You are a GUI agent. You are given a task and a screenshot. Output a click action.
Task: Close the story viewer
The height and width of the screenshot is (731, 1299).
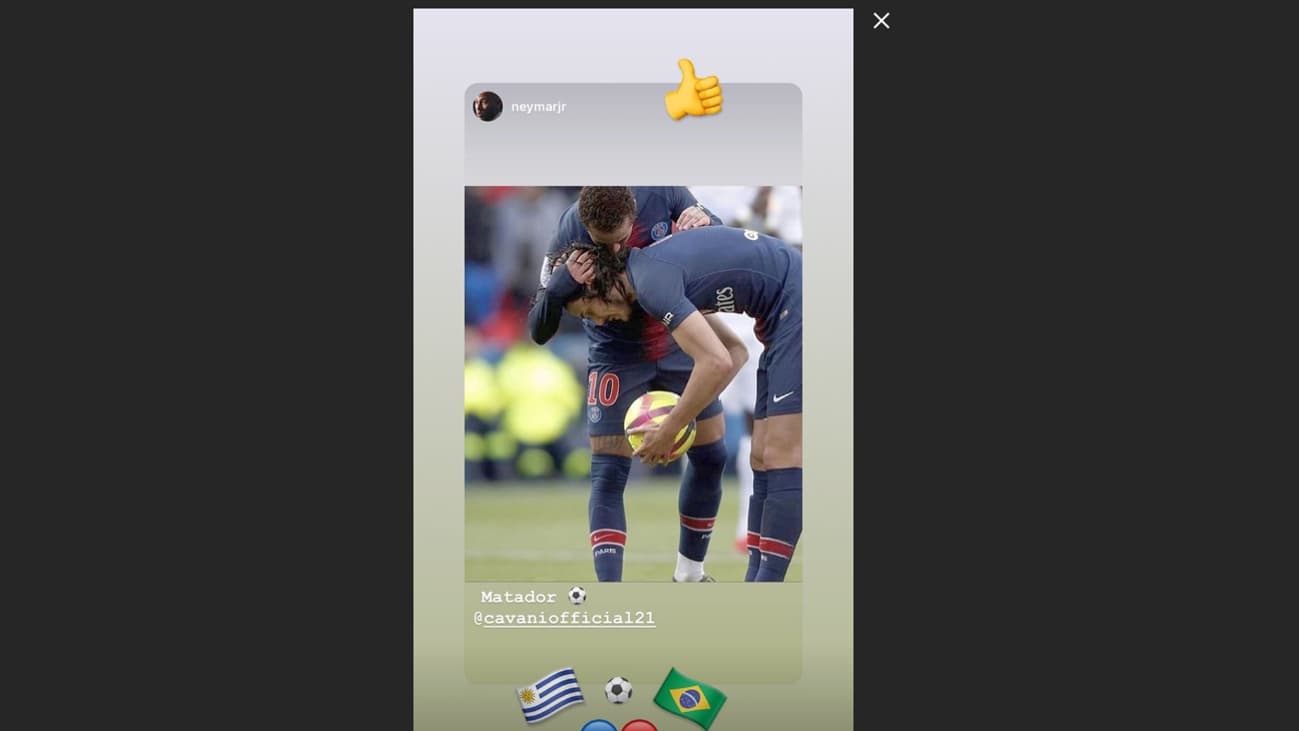tap(881, 21)
